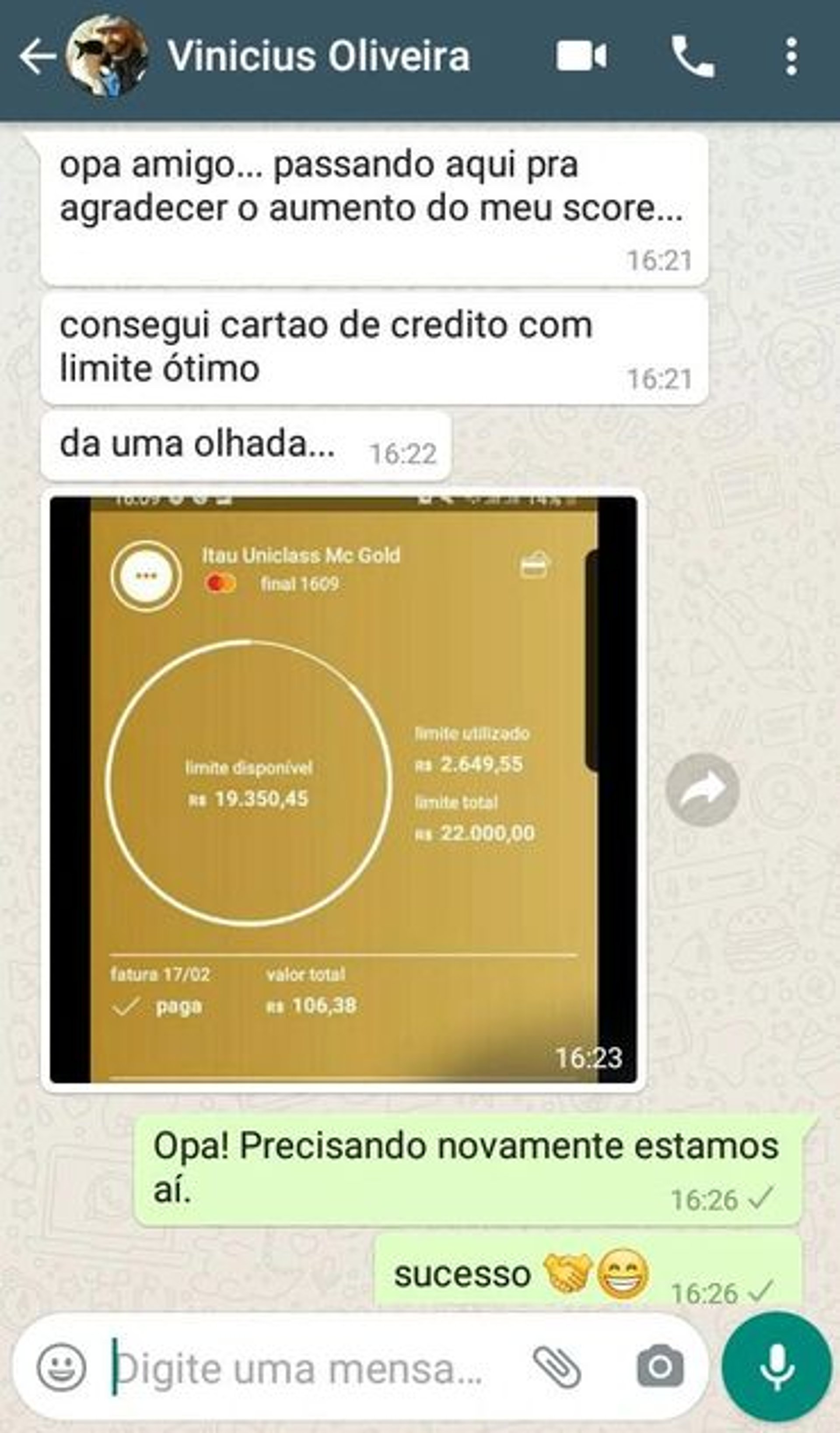Forward the shared image
Screen dimensions: 840x1433
[x=702, y=789]
